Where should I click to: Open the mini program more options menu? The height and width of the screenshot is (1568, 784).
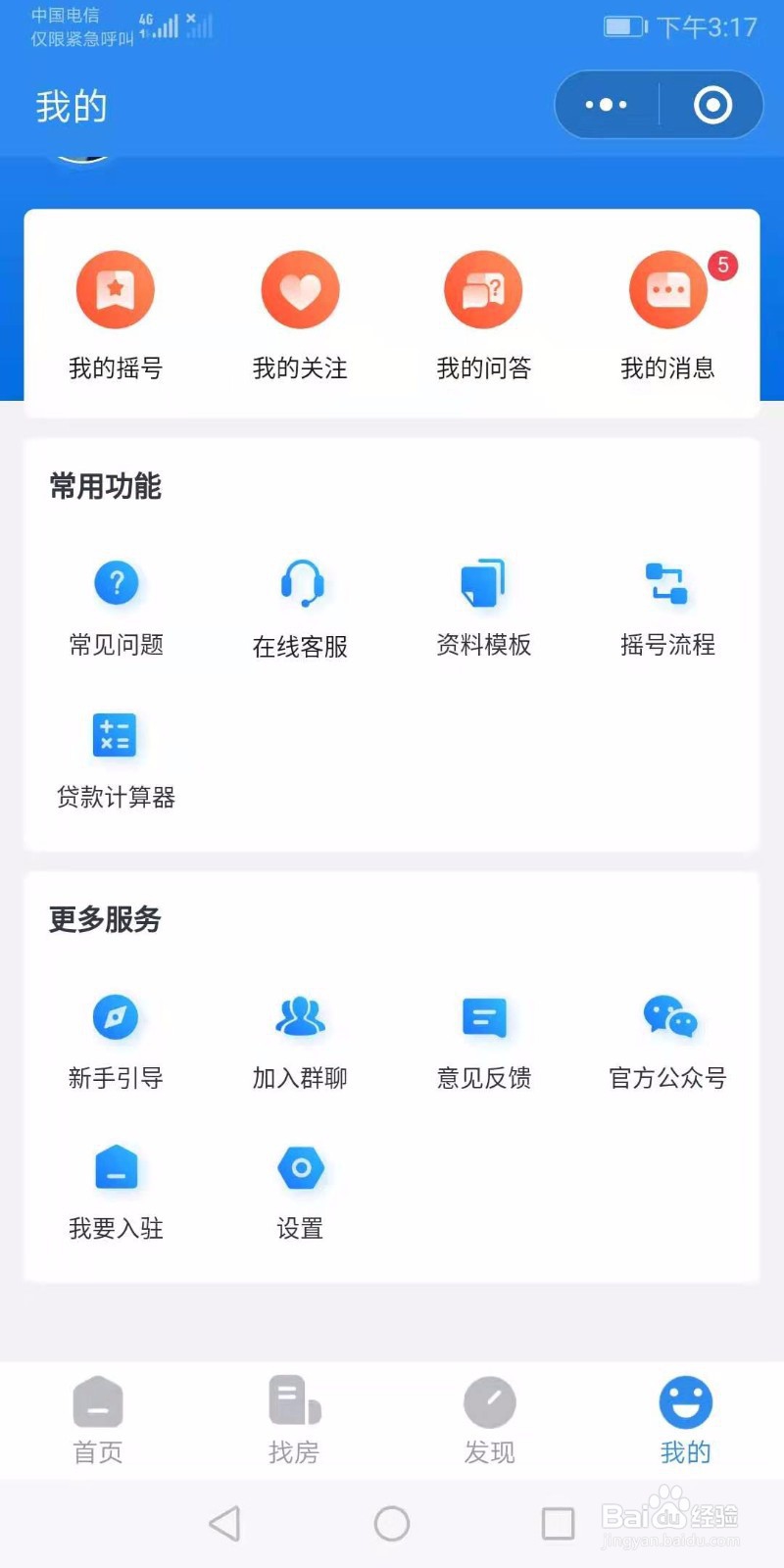[606, 105]
